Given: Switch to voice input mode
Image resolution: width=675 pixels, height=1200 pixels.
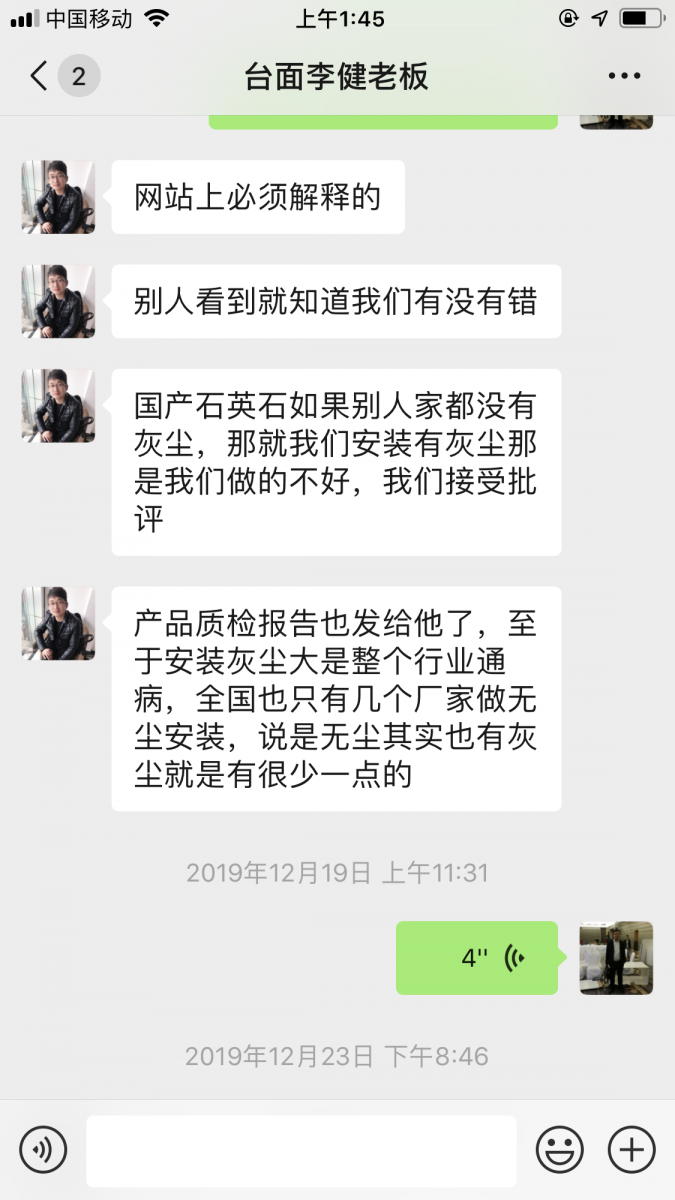Looking at the screenshot, I should [x=43, y=1150].
